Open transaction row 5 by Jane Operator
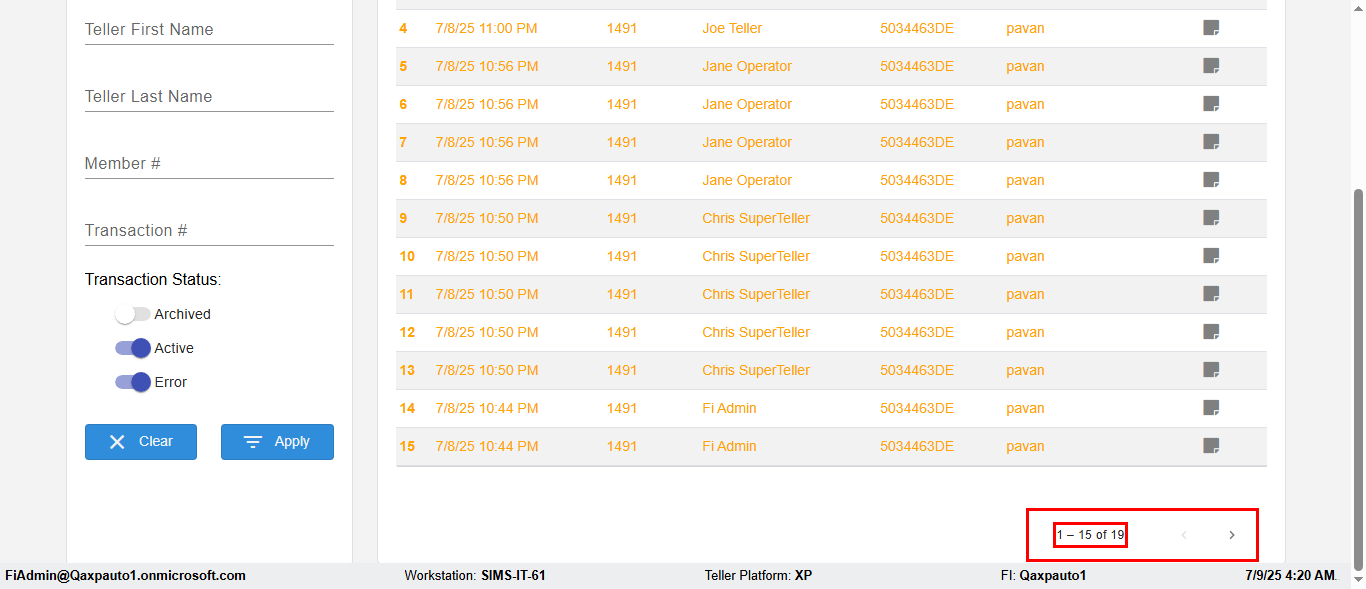The height and width of the screenshot is (589, 1366). pyautogui.click(x=746, y=66)
